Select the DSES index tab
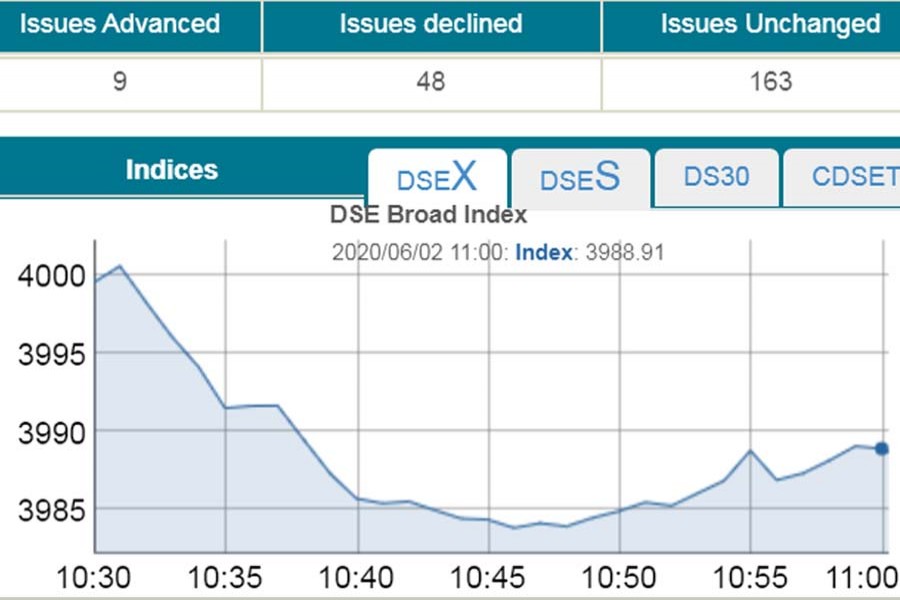900x600 pixels. click(x=580, y=178)
